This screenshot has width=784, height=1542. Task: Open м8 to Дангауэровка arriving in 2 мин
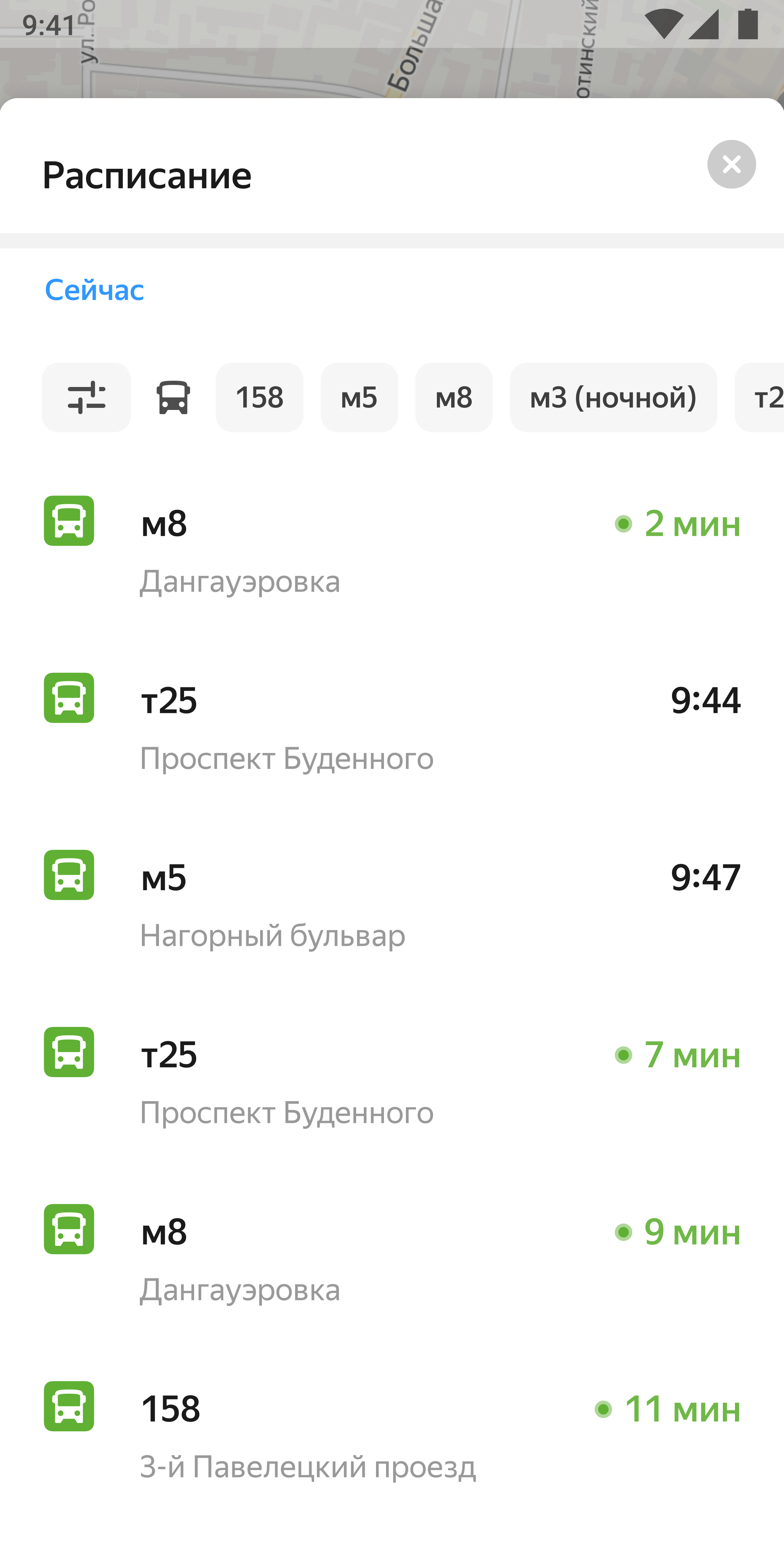pyautogui.click(x=392, y=551)
